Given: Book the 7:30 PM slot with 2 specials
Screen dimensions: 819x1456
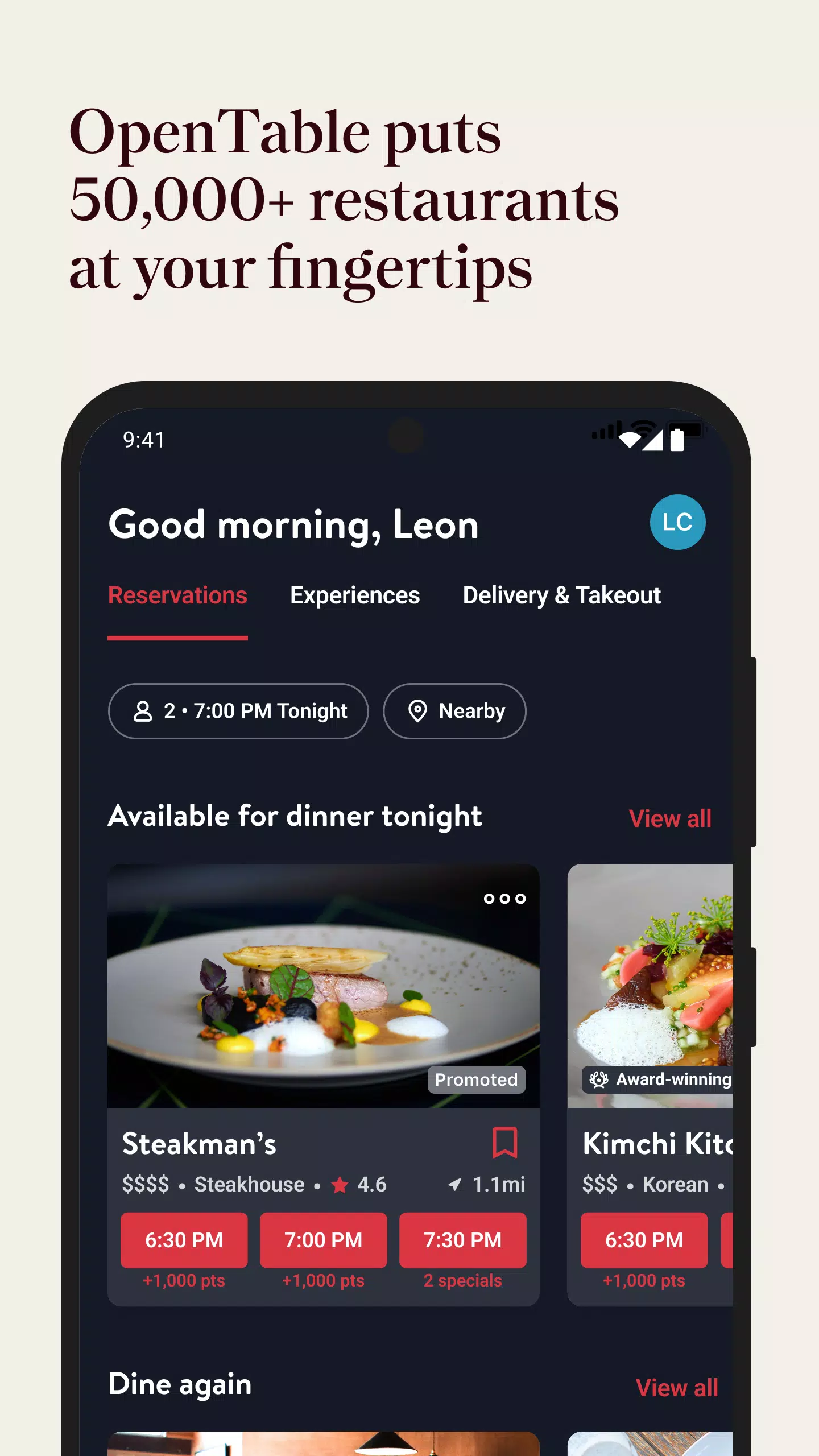Looking at the screenshot, I should pos(463,1240).
